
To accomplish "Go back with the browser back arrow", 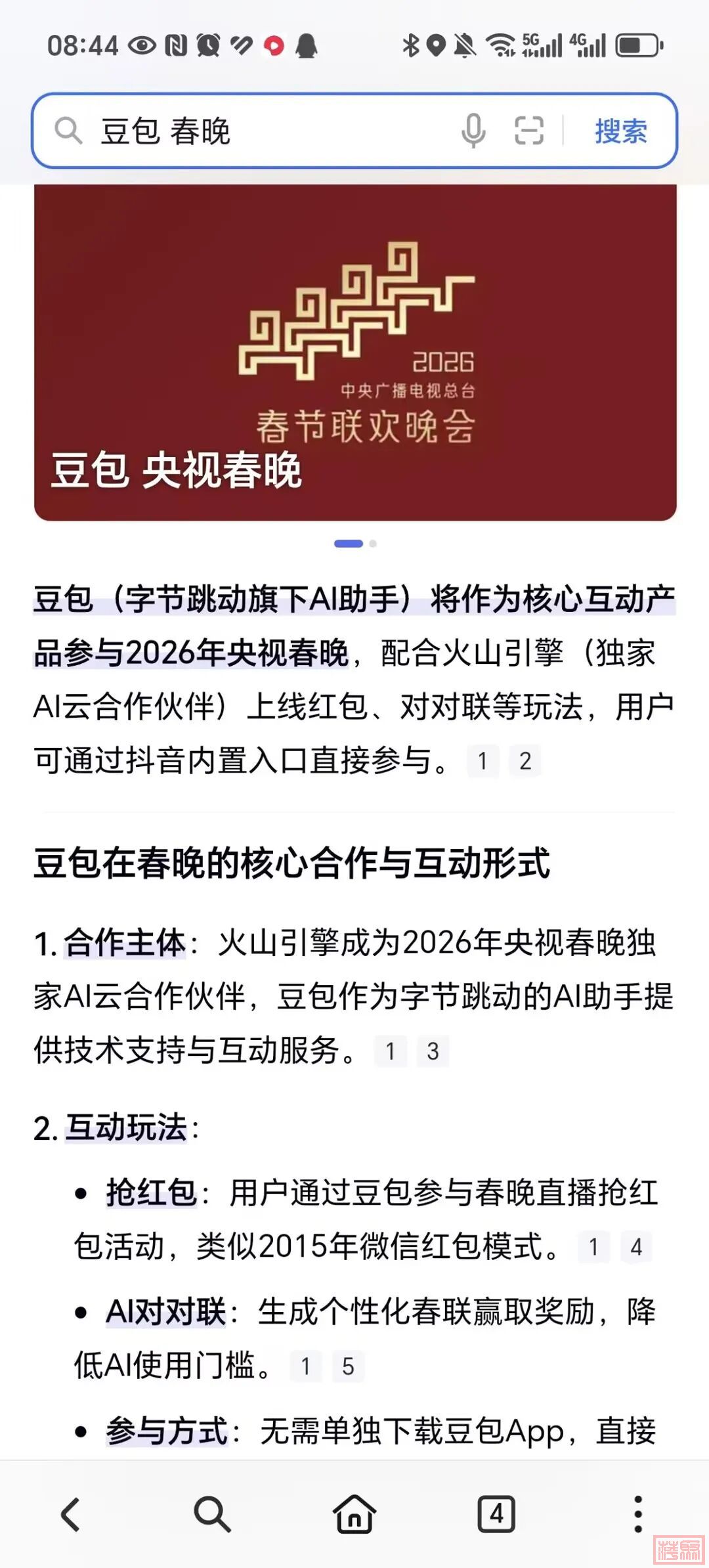I will 71,1515.
